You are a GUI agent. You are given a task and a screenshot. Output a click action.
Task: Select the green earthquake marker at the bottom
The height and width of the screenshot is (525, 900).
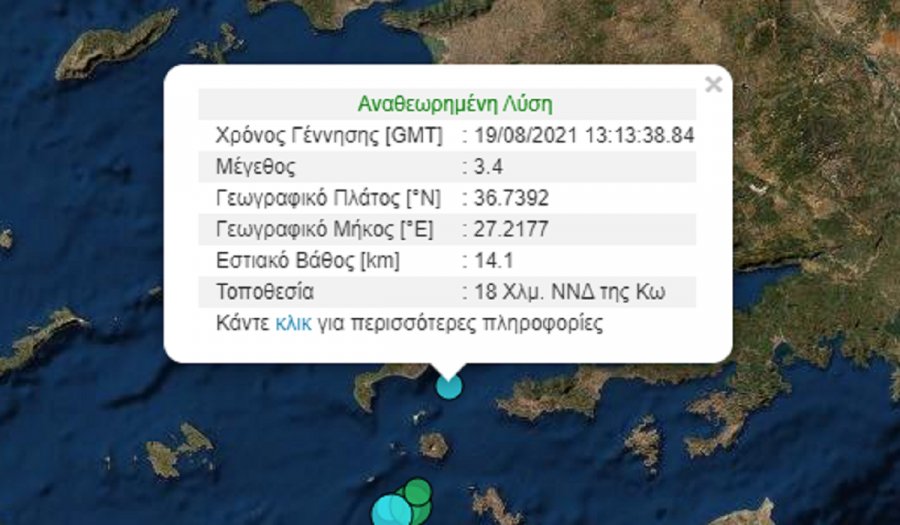pyautogui.click(x=418, y=491)
